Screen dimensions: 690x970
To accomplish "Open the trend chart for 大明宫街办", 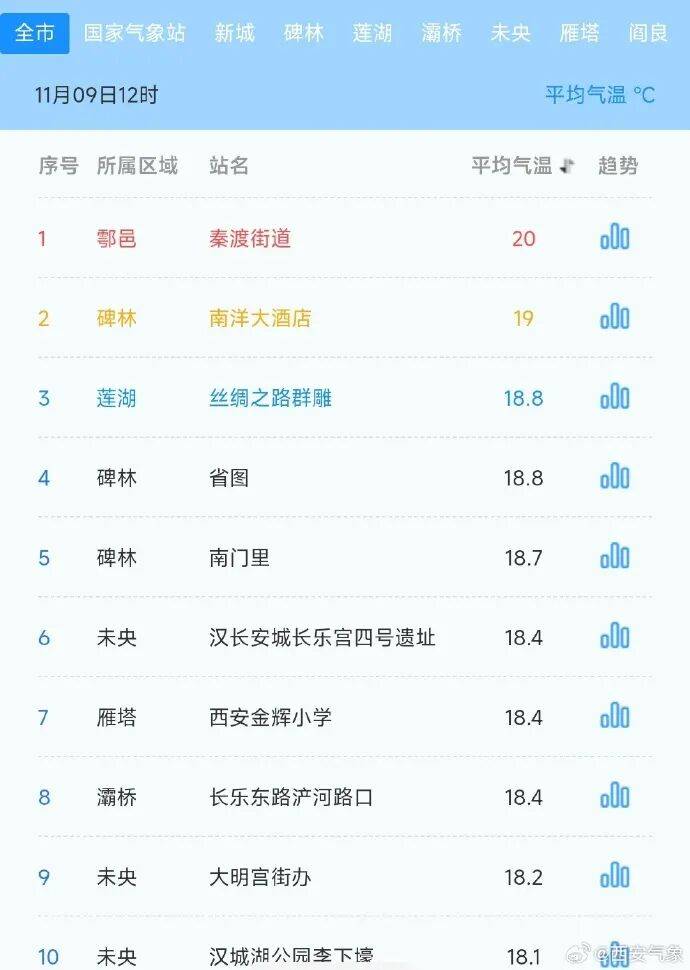I will [x=615, y=877].
